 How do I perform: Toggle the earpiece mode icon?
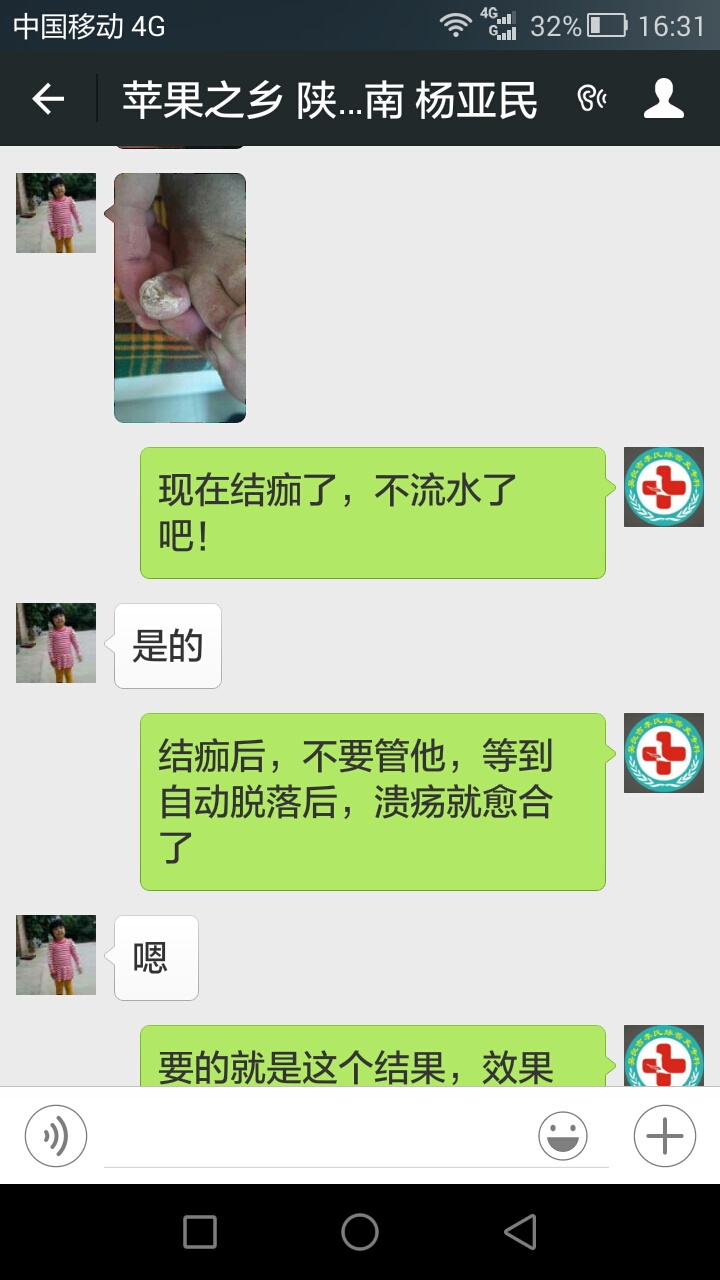tap(592, 99)
